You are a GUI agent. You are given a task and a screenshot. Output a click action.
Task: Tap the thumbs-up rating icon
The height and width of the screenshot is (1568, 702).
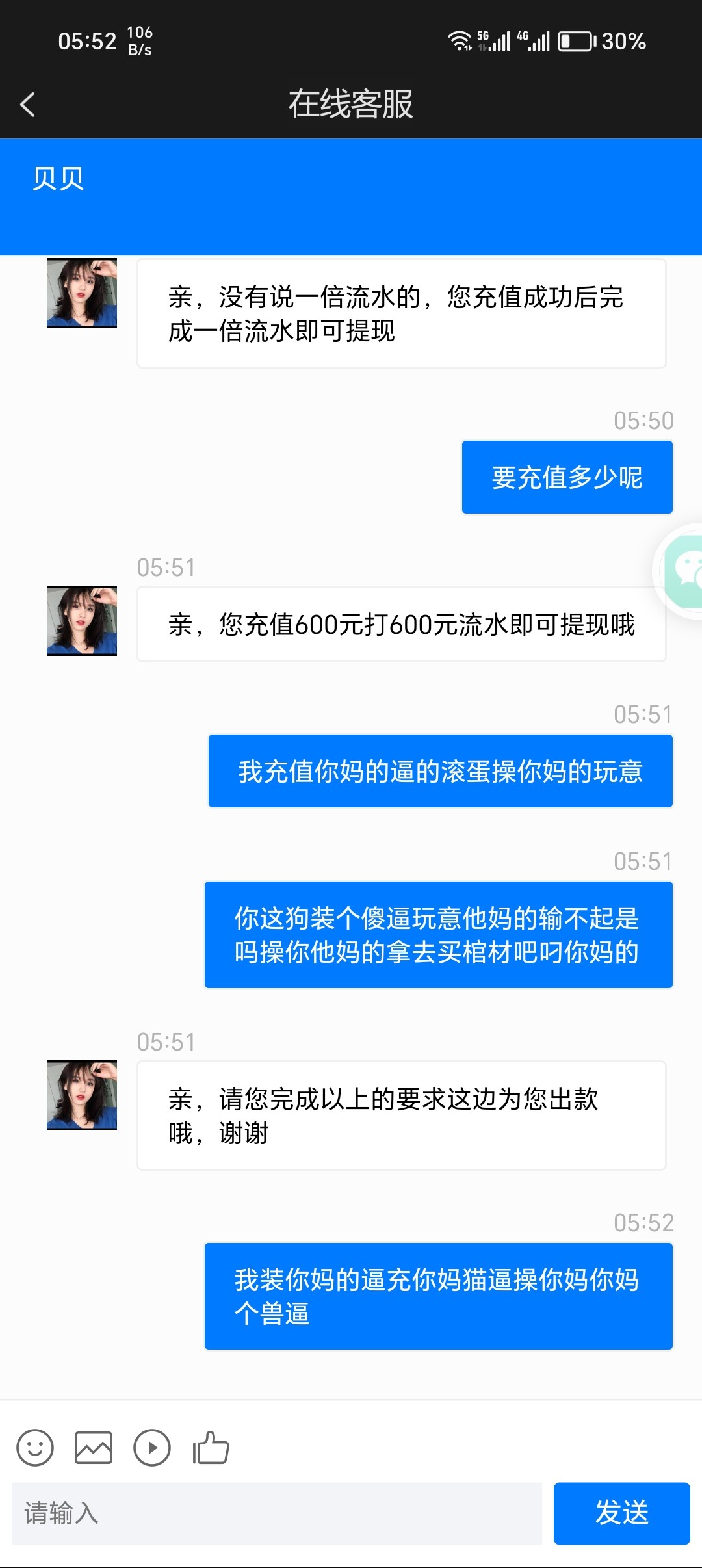[x=211, y=1448]
